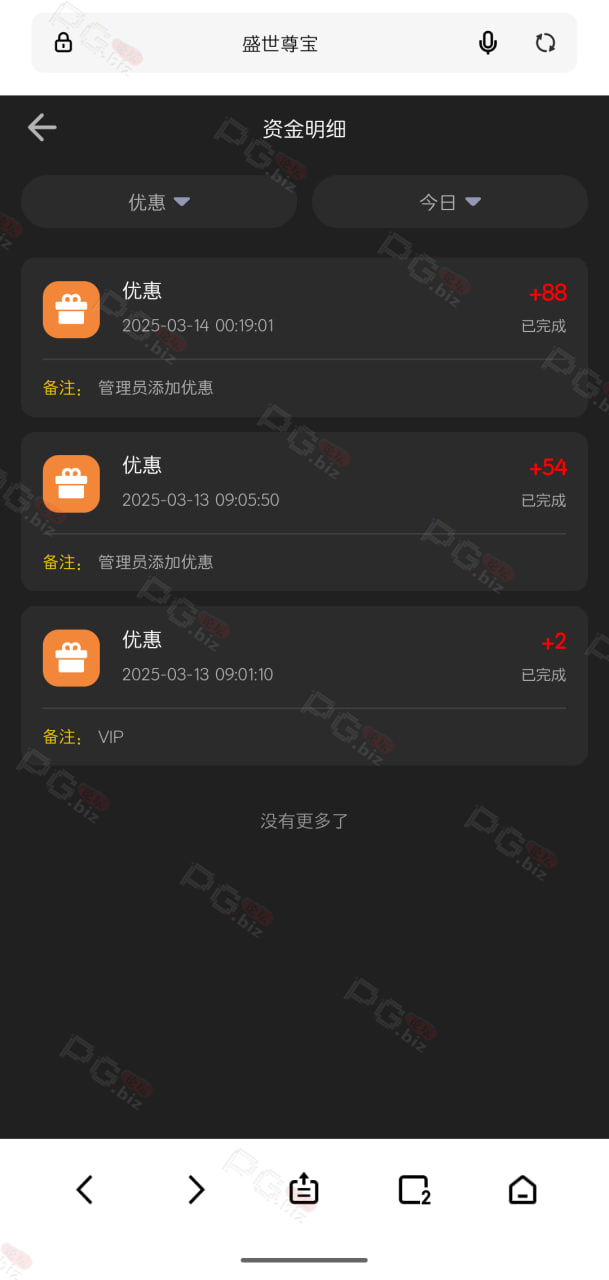The height and width of the screenshot is (1280, 609).
Task: Go back from the 资金明细 page
Action: pyautogui.click(x=42, y=127)
